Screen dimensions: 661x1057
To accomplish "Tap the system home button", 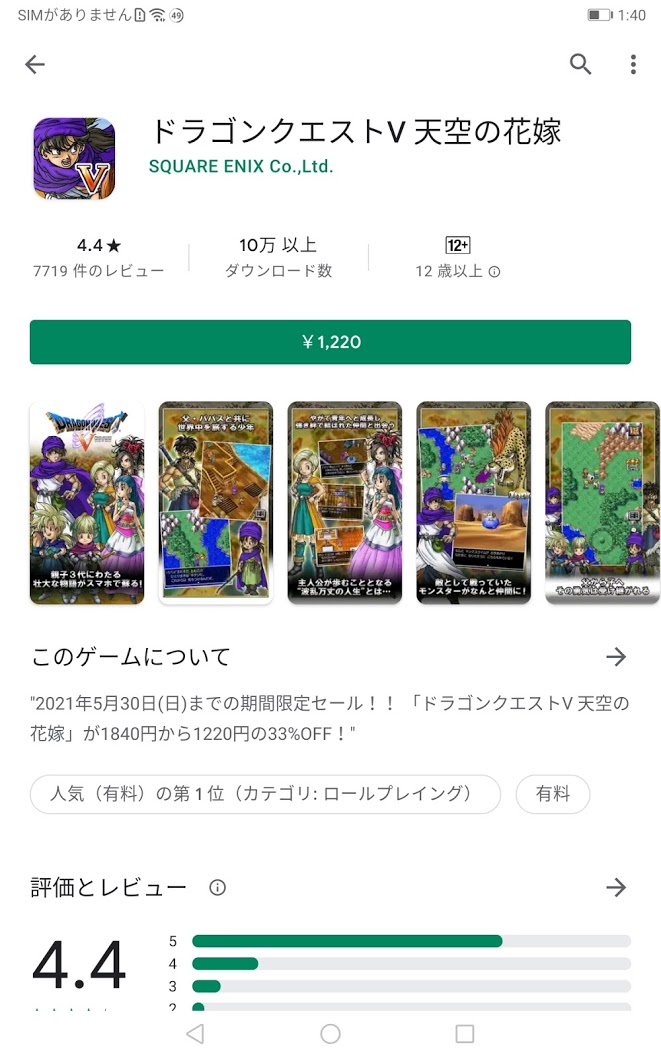I will [x=330, y=1033].
